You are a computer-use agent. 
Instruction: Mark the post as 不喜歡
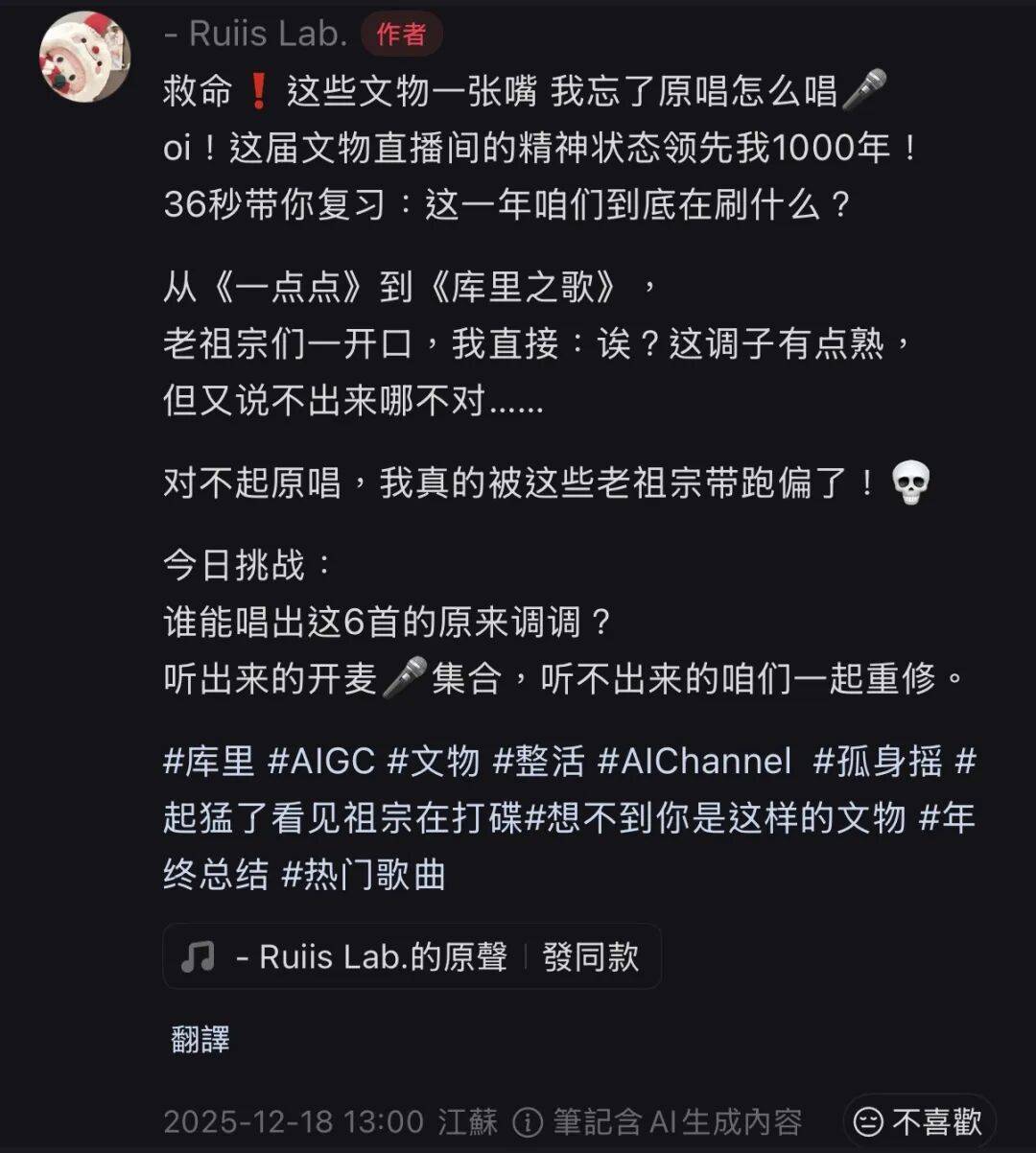click(x=918, y=1121)
